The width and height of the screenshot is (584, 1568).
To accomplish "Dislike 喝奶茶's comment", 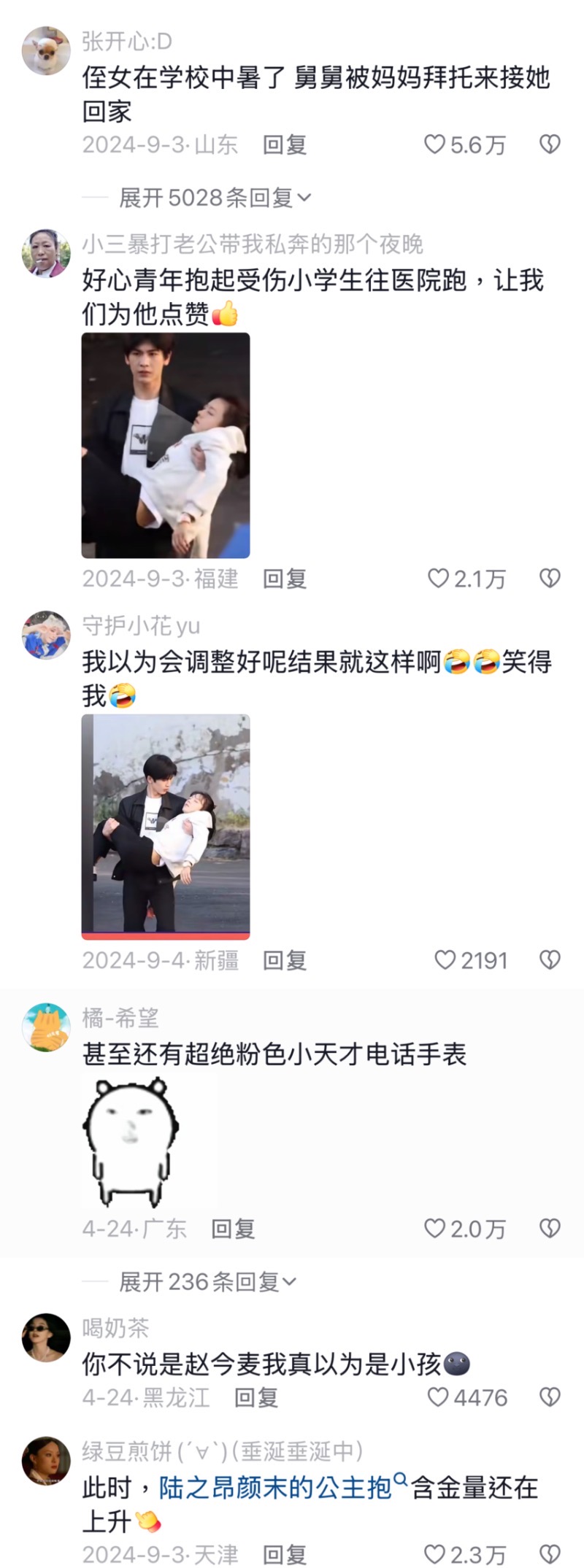I will click(x=549, y=1397).
